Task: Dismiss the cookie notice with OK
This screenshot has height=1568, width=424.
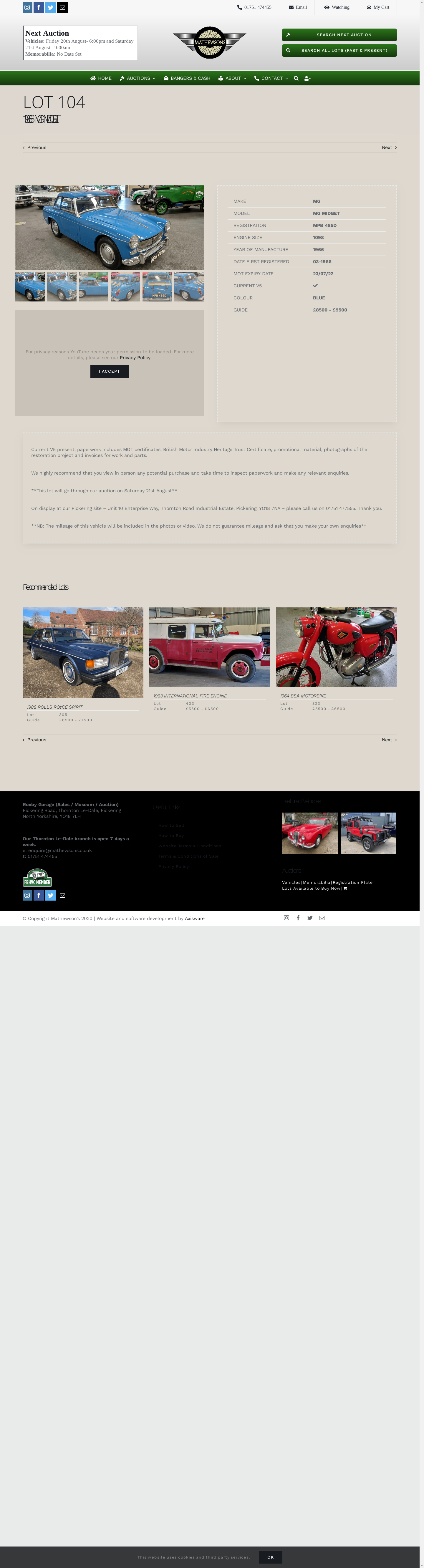Action: tap(271, 1557)
